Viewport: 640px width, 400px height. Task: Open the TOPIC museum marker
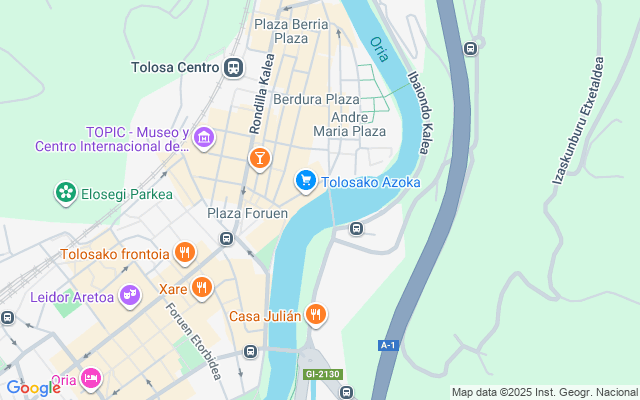tap(204, 137)
